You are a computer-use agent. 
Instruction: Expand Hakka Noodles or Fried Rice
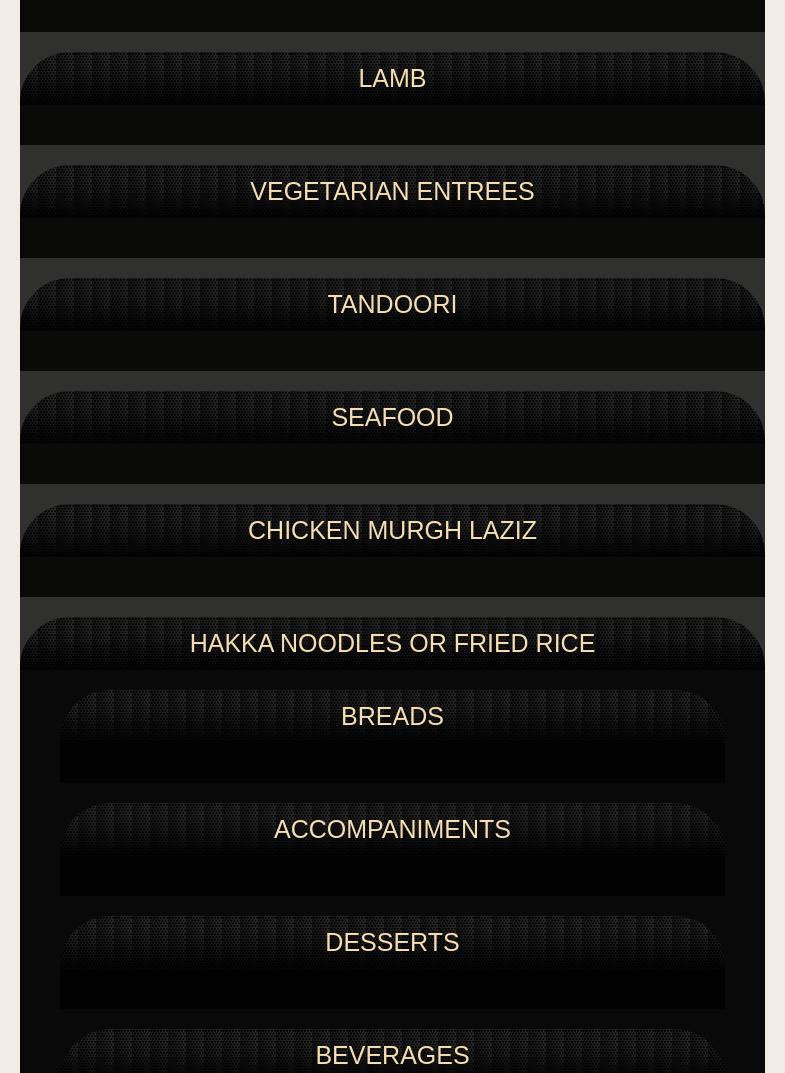click(x=392, y=643)
